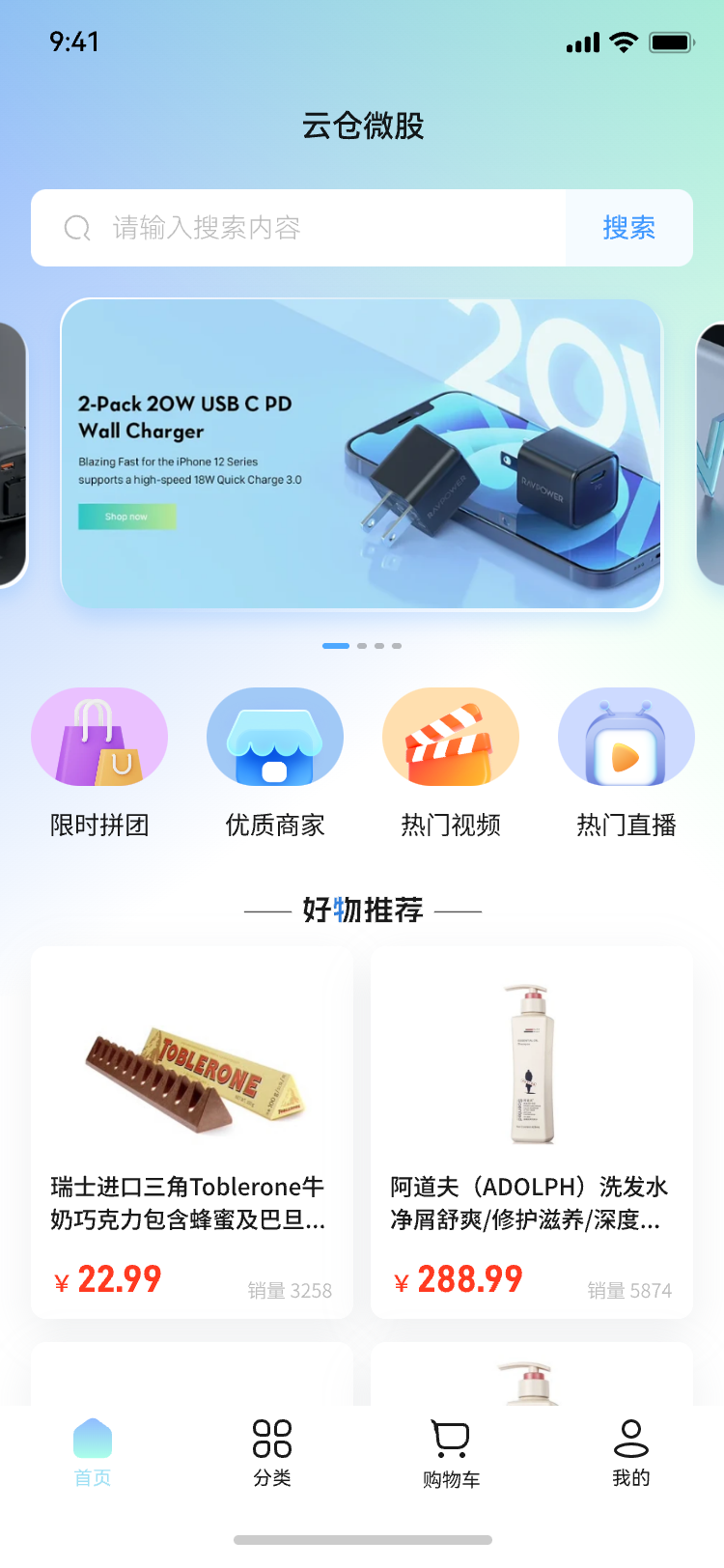
Task: Open 优质商家 quality merchants
Action: click(x=275, y=760)
